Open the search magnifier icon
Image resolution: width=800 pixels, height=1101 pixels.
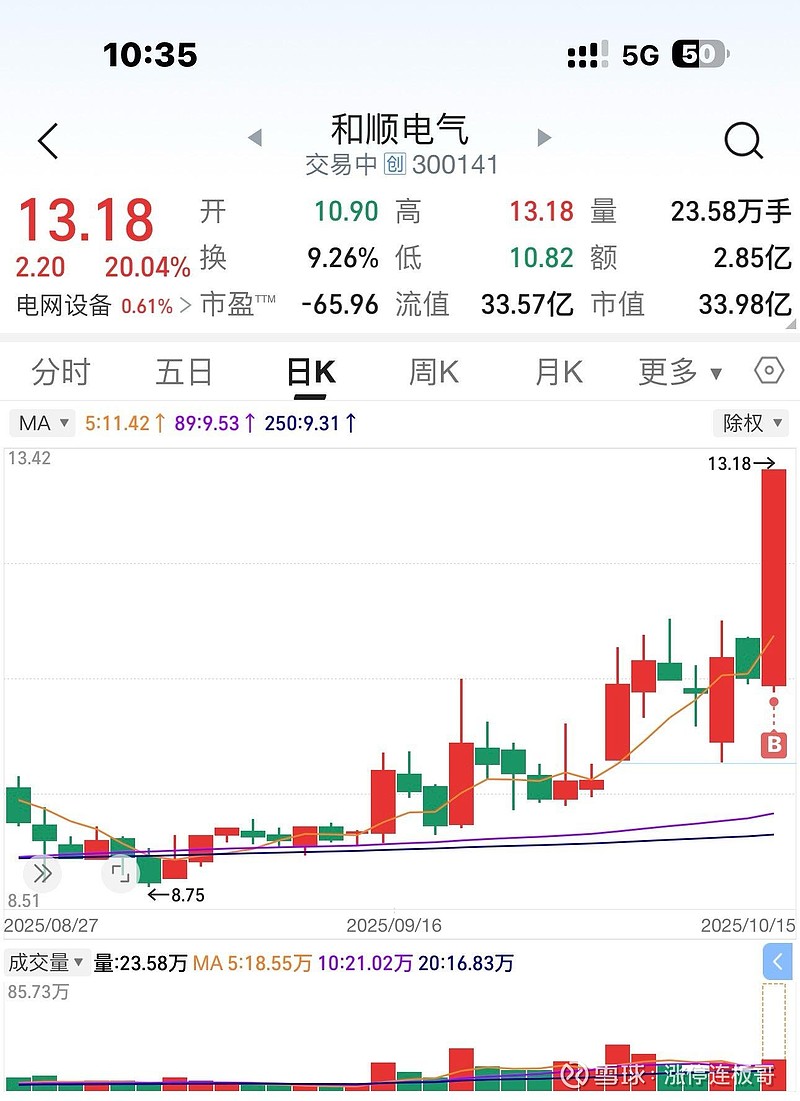pos(743,140)
